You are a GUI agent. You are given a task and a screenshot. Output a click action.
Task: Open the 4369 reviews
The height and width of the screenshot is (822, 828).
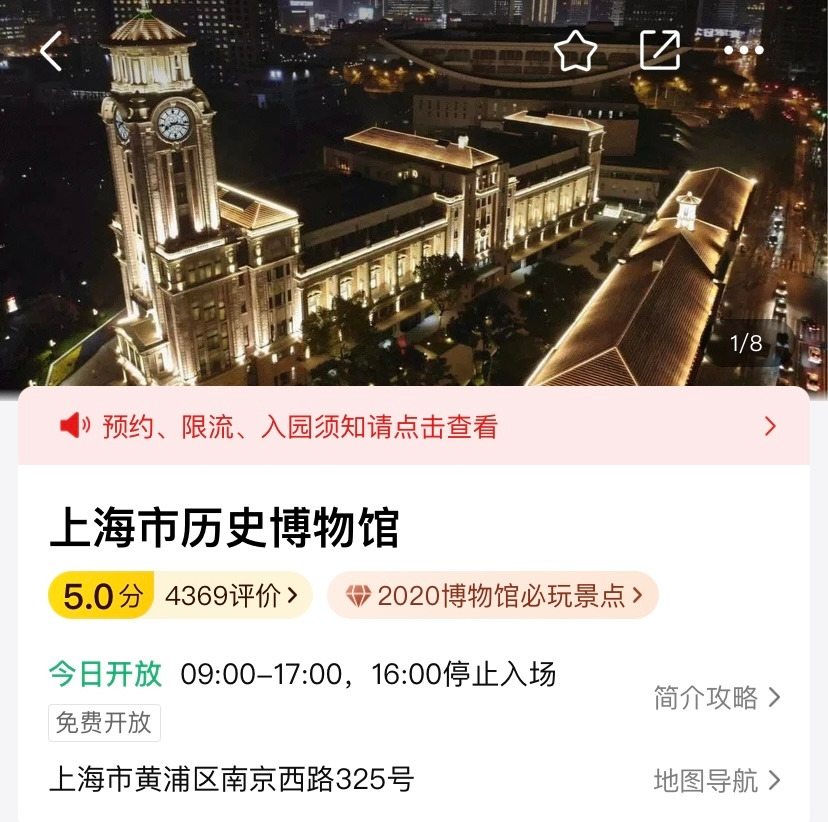click(232, 596)
